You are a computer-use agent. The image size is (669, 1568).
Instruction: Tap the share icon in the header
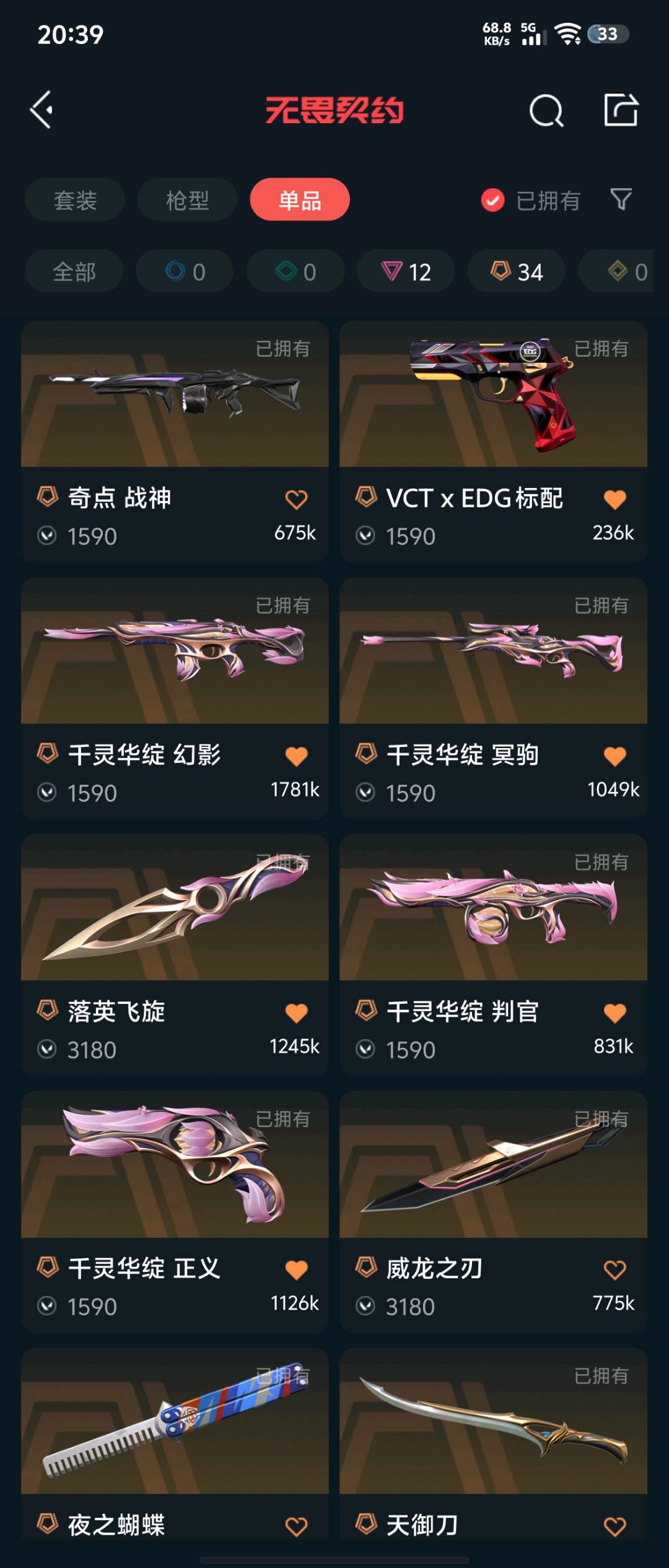point(621,110)
